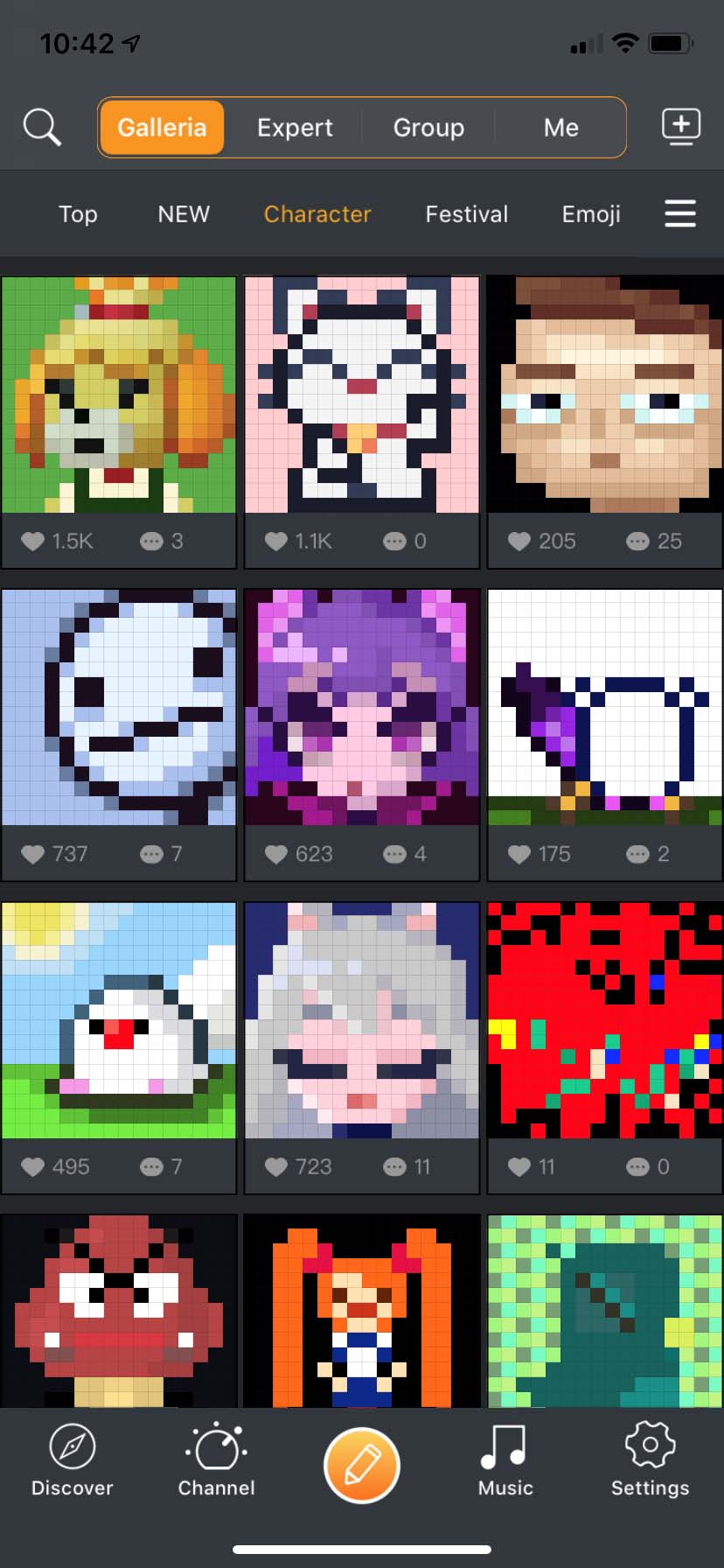Image resolution: width=724 pixels, height=1568 pixels.
Task: Open the yellow dog pixel art
Action: coord(119,395)
